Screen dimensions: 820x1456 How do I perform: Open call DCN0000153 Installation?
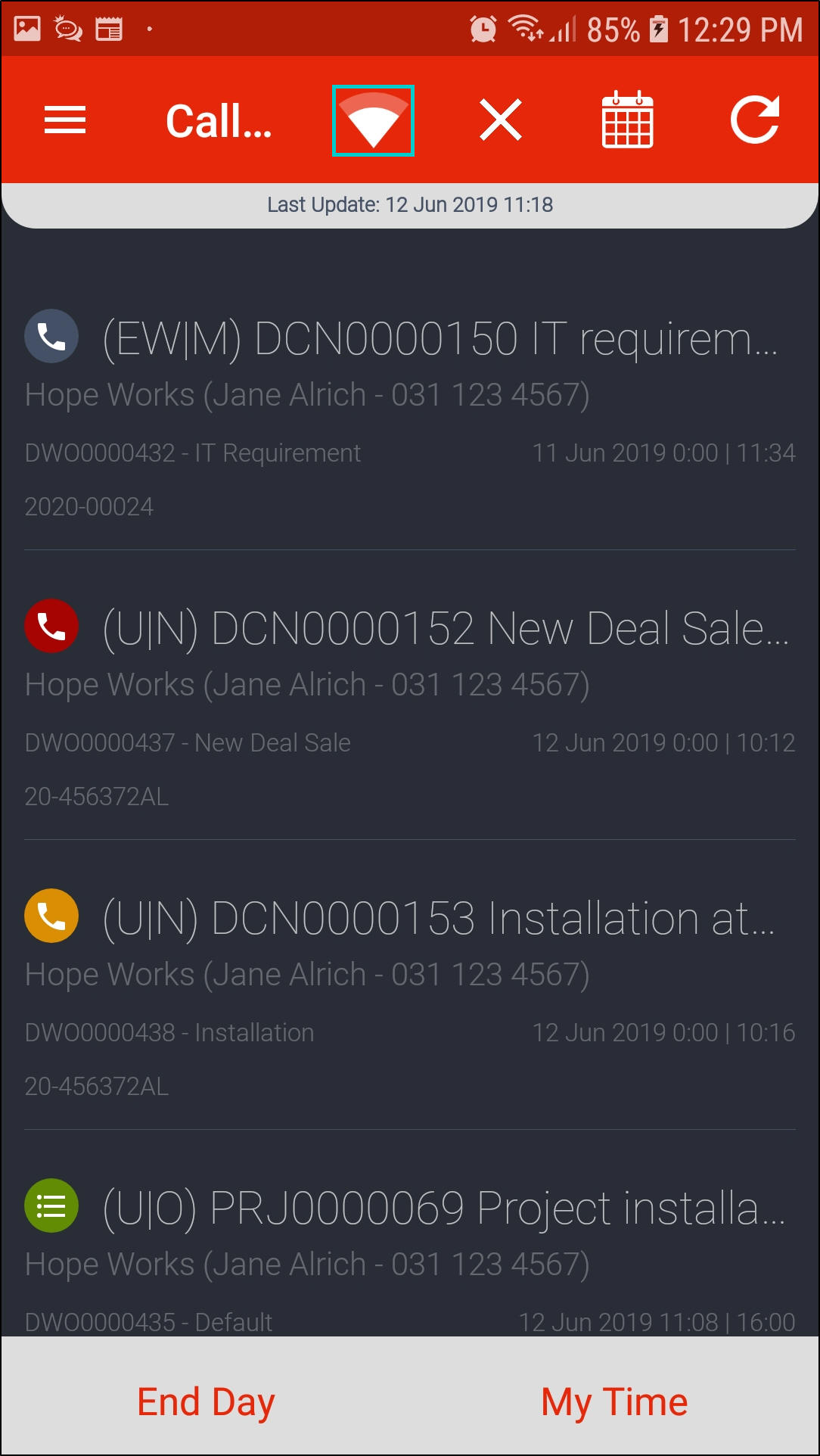click(x=439, y=918)
